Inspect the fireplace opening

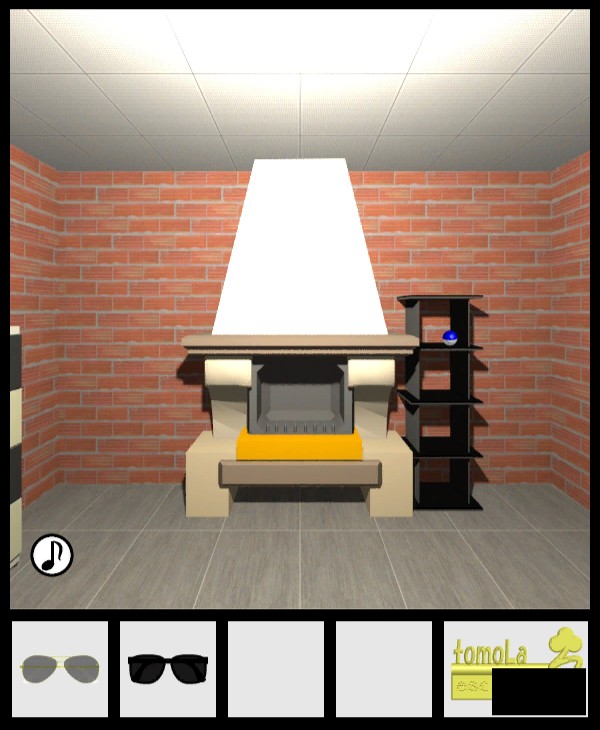(x=299, y=396)
